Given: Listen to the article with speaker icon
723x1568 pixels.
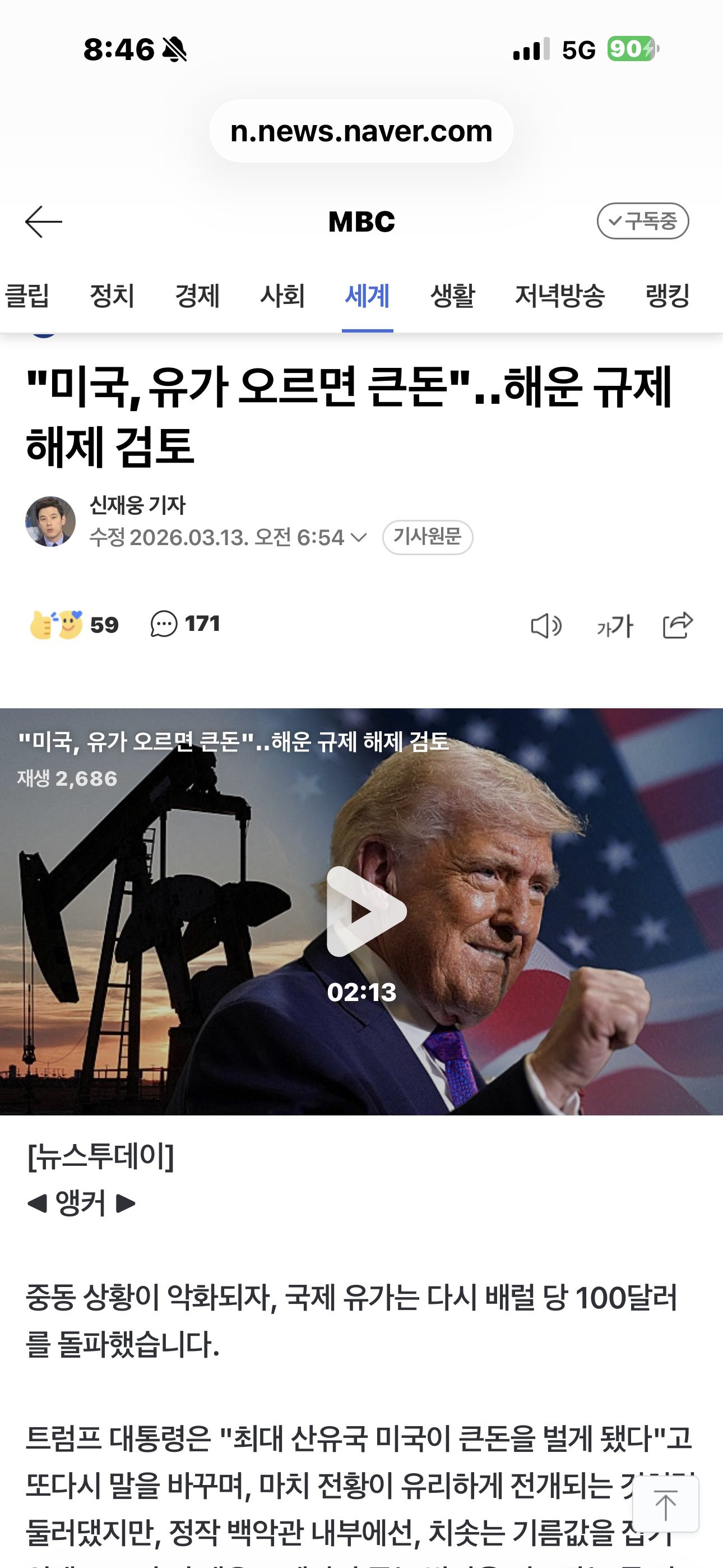Looking at the screenshot, I should [x=546, y=626].
